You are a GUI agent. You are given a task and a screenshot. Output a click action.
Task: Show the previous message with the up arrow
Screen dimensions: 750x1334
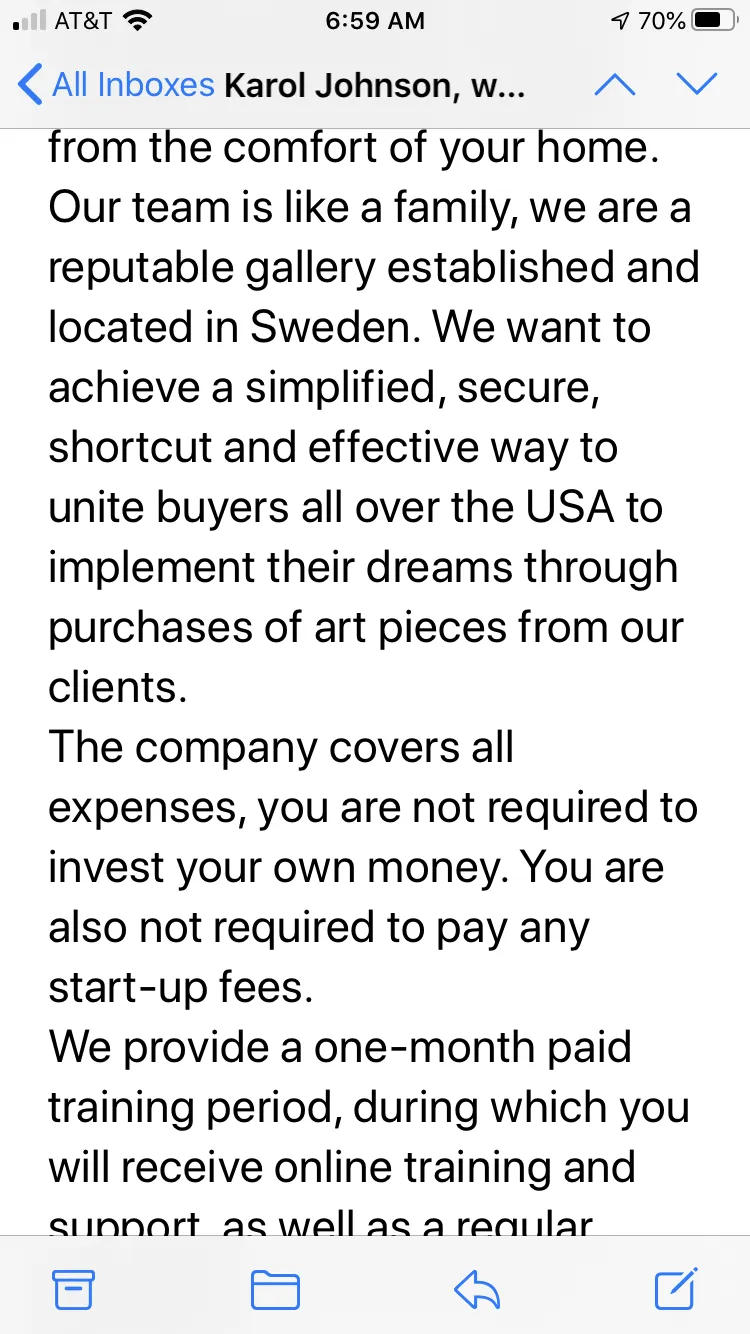614,85
